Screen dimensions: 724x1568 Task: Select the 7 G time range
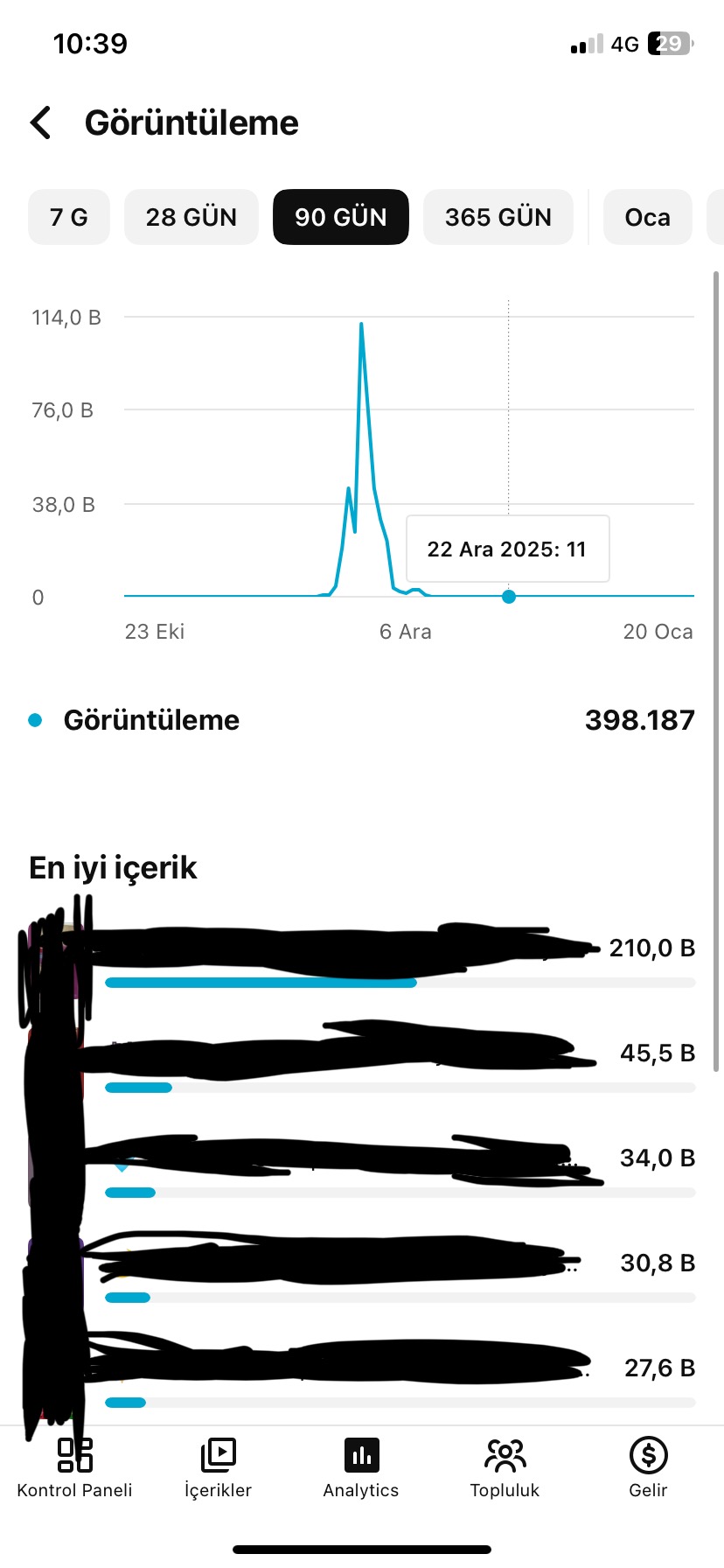(x=69, y=217)
